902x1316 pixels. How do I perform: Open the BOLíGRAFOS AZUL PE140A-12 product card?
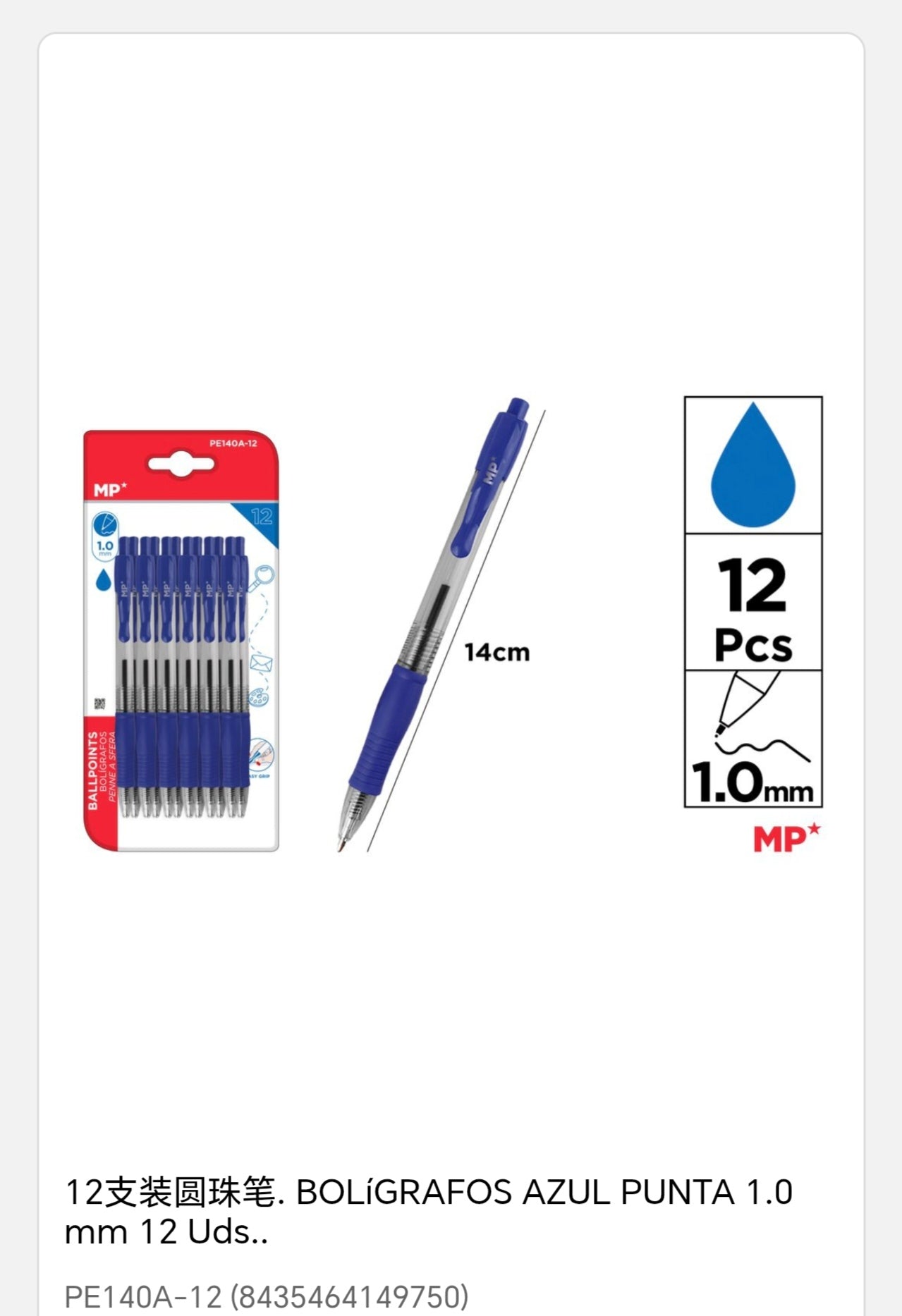pos(429,1211)
